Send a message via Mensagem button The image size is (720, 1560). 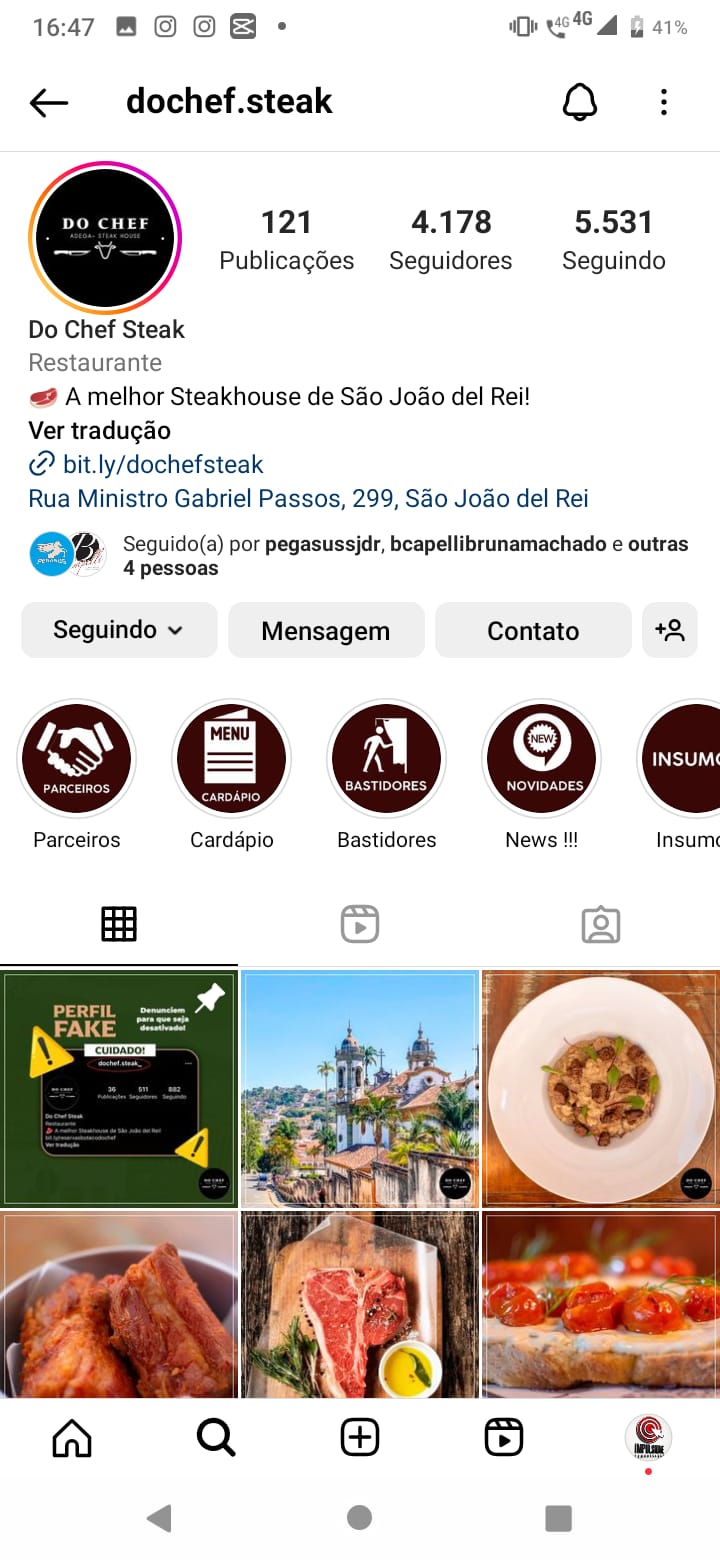326,630
